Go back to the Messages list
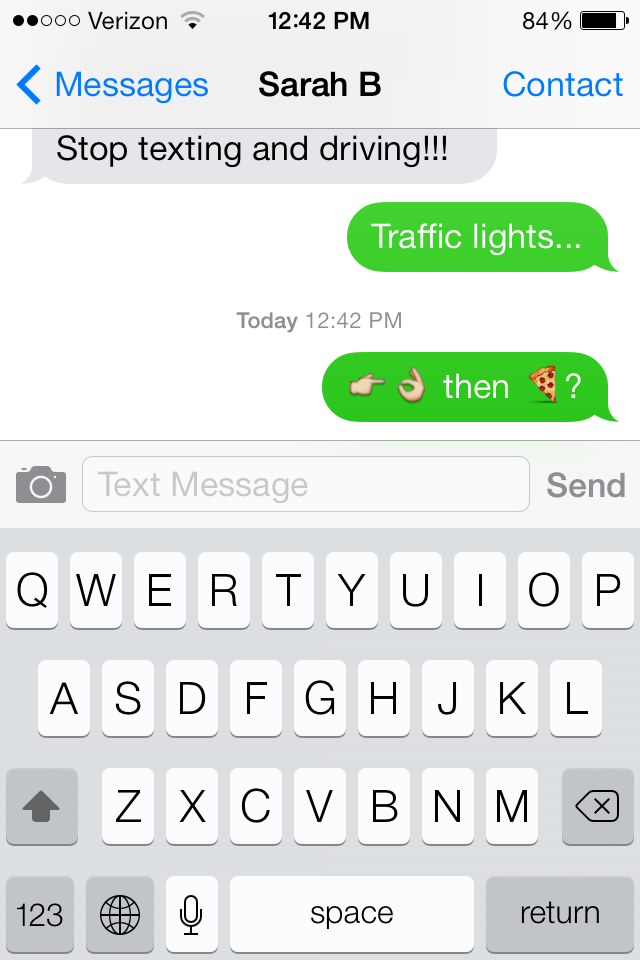This screenshot has height=960, width=640. coord(112,85)
